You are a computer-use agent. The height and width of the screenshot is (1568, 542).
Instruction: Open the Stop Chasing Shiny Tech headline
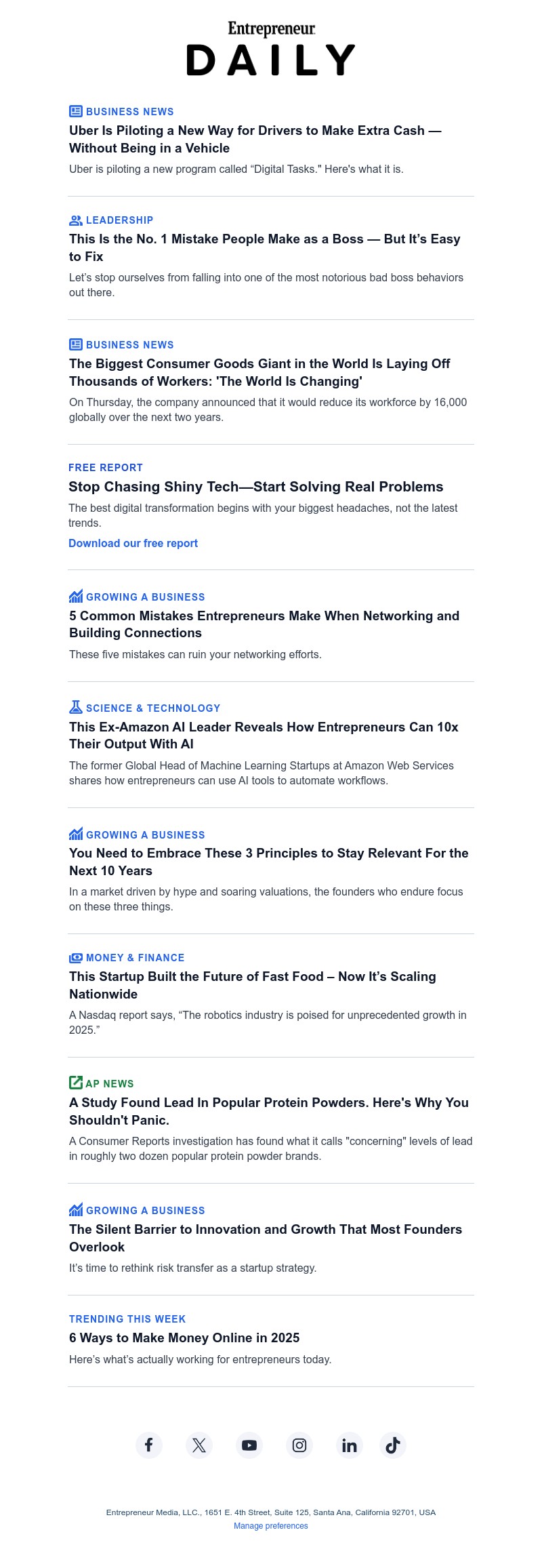click(255, 487)
